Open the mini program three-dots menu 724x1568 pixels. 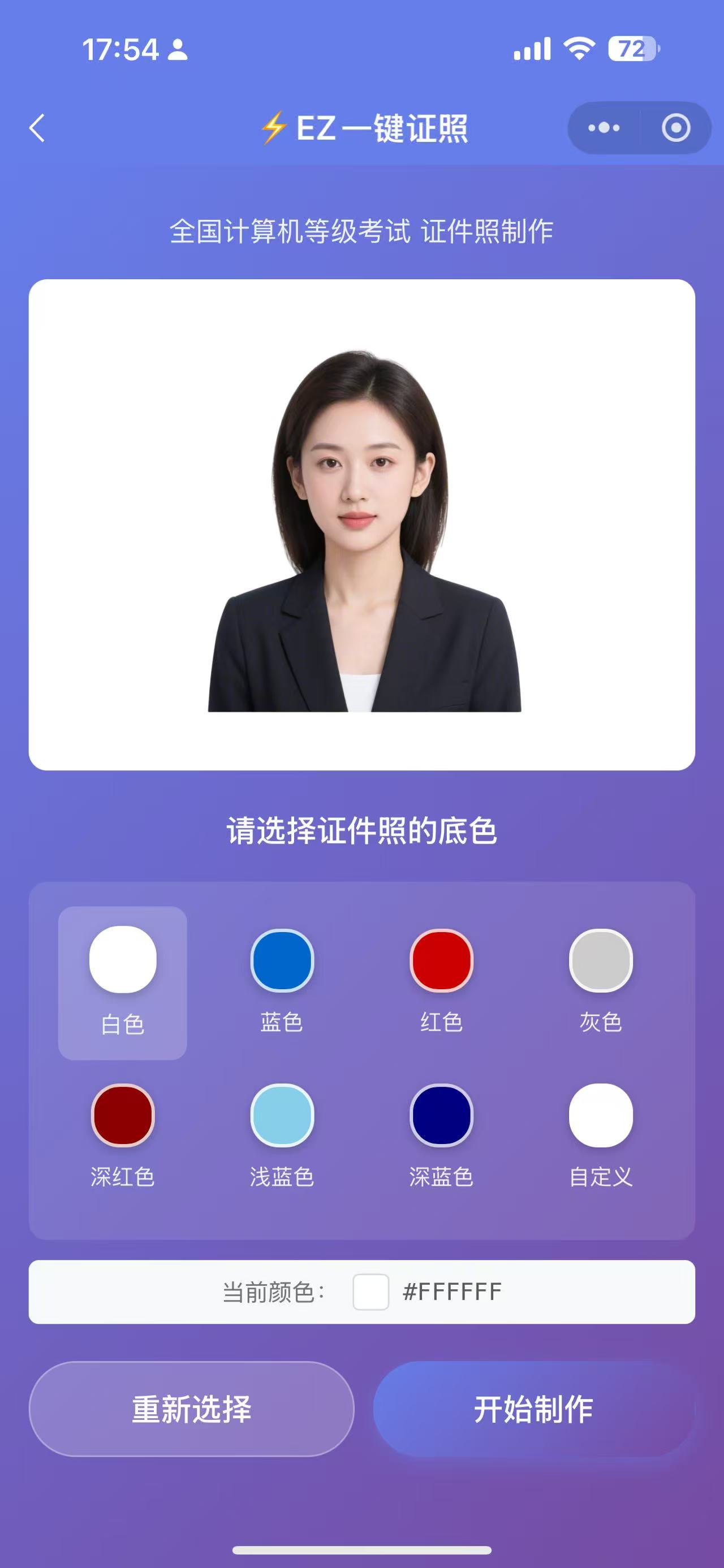[x=604, y=128]
